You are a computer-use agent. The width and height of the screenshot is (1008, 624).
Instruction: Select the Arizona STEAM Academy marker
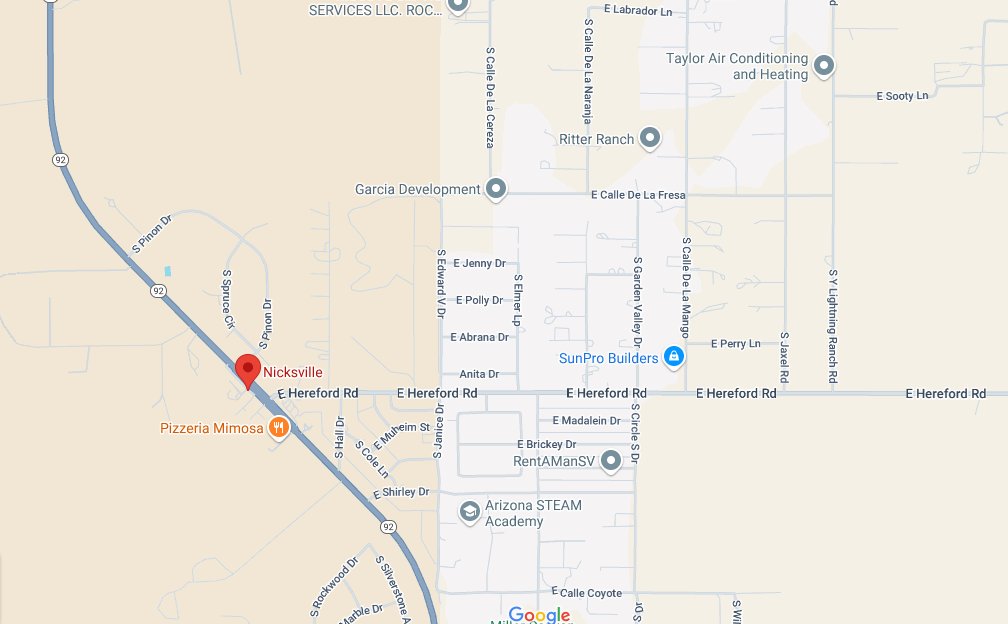coord(469,512)
